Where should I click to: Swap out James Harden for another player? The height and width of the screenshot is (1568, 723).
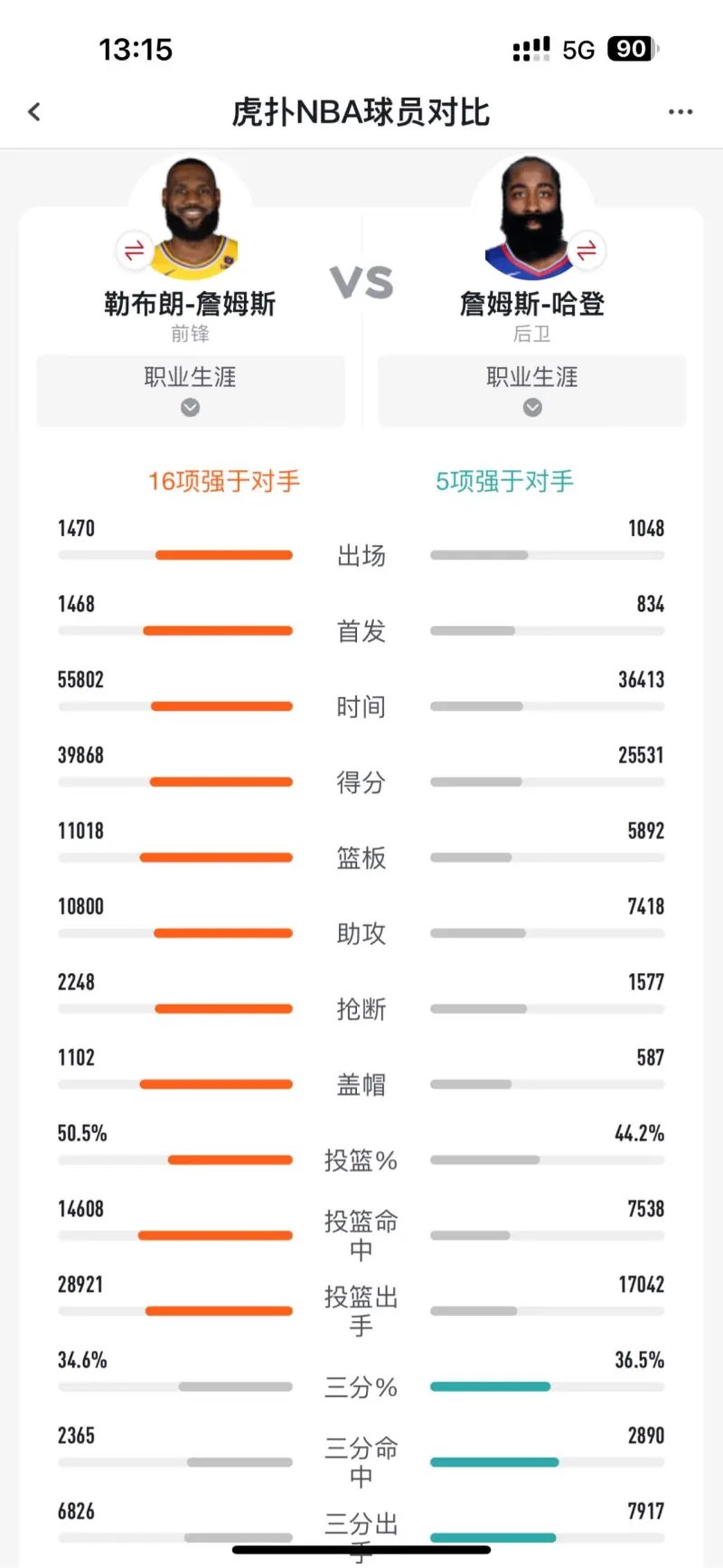(x=587, y=250)
